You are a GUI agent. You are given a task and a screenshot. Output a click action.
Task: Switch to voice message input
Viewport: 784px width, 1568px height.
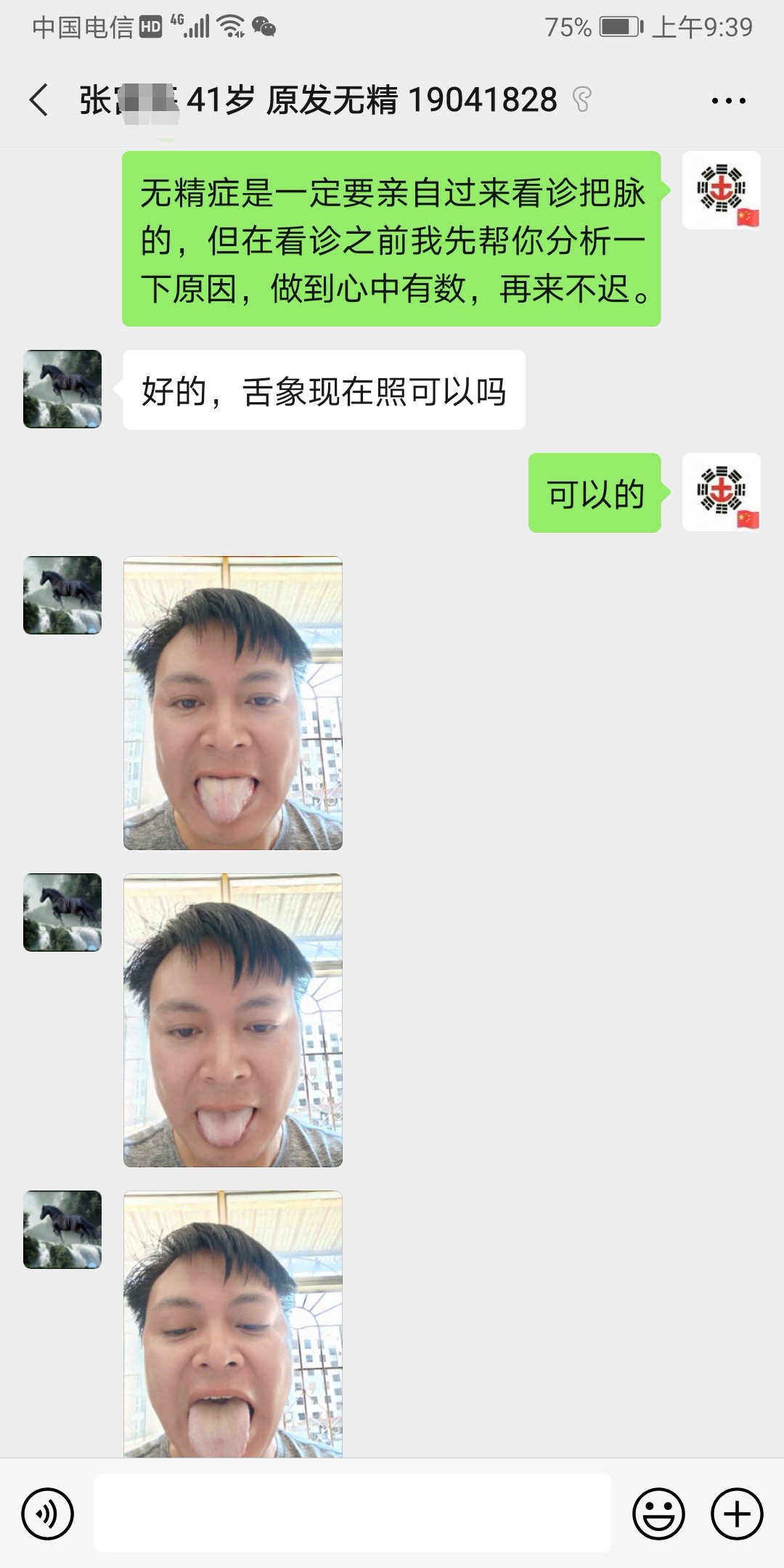[x=48, y=1514]
